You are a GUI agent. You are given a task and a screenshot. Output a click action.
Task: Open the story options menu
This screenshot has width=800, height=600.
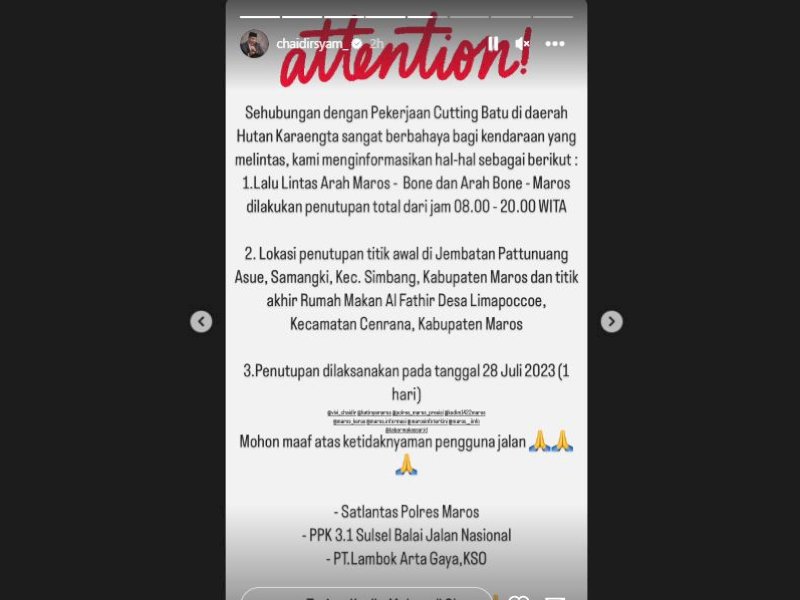click(555, 43)
